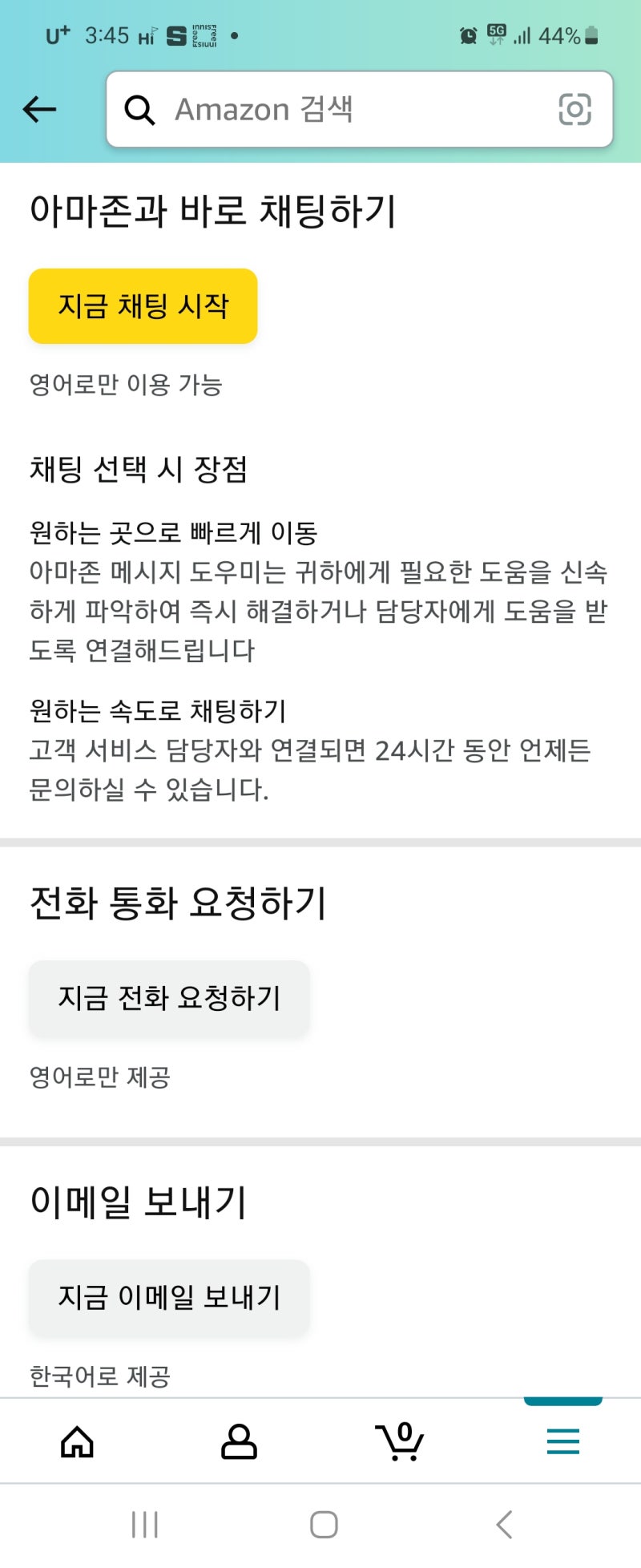
Task: Click the search magnifier icon
Action: point(139,110)
